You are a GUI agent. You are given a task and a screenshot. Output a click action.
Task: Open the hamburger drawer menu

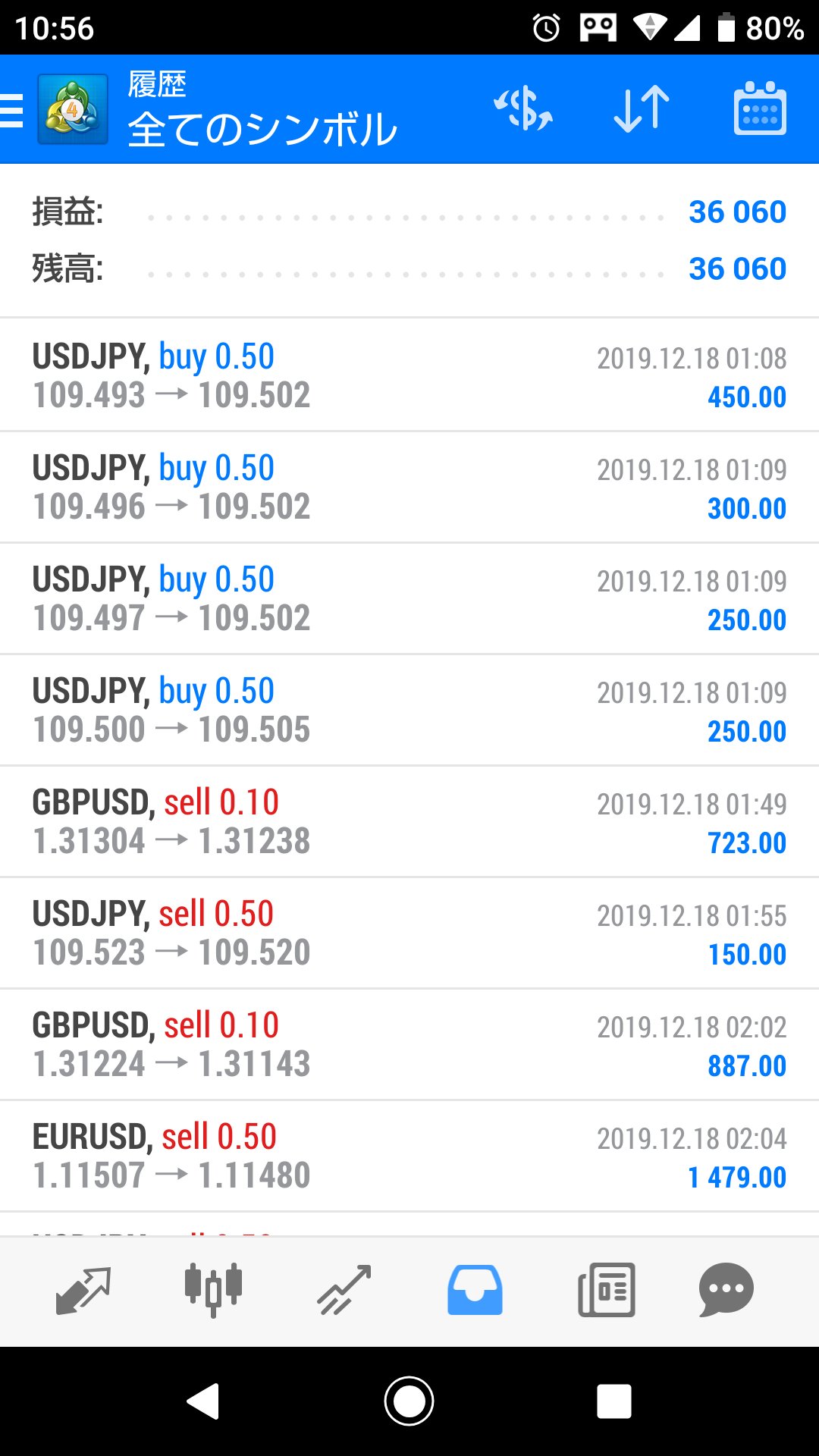click(12, 110)
